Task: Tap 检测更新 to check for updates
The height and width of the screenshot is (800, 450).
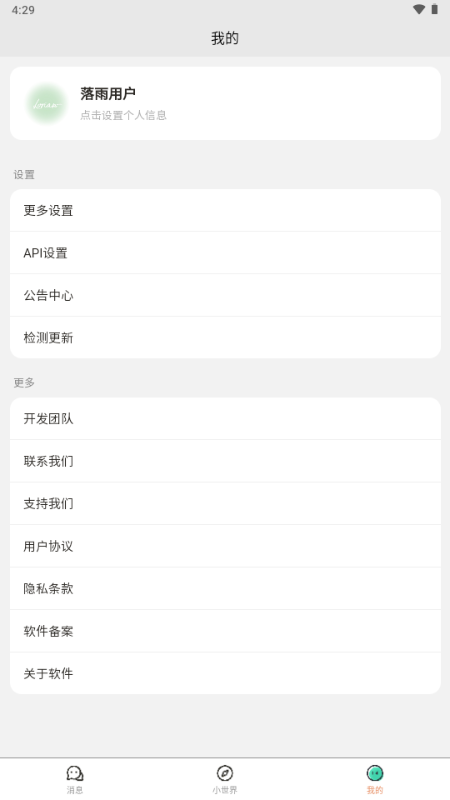Action: click(225, 337)
